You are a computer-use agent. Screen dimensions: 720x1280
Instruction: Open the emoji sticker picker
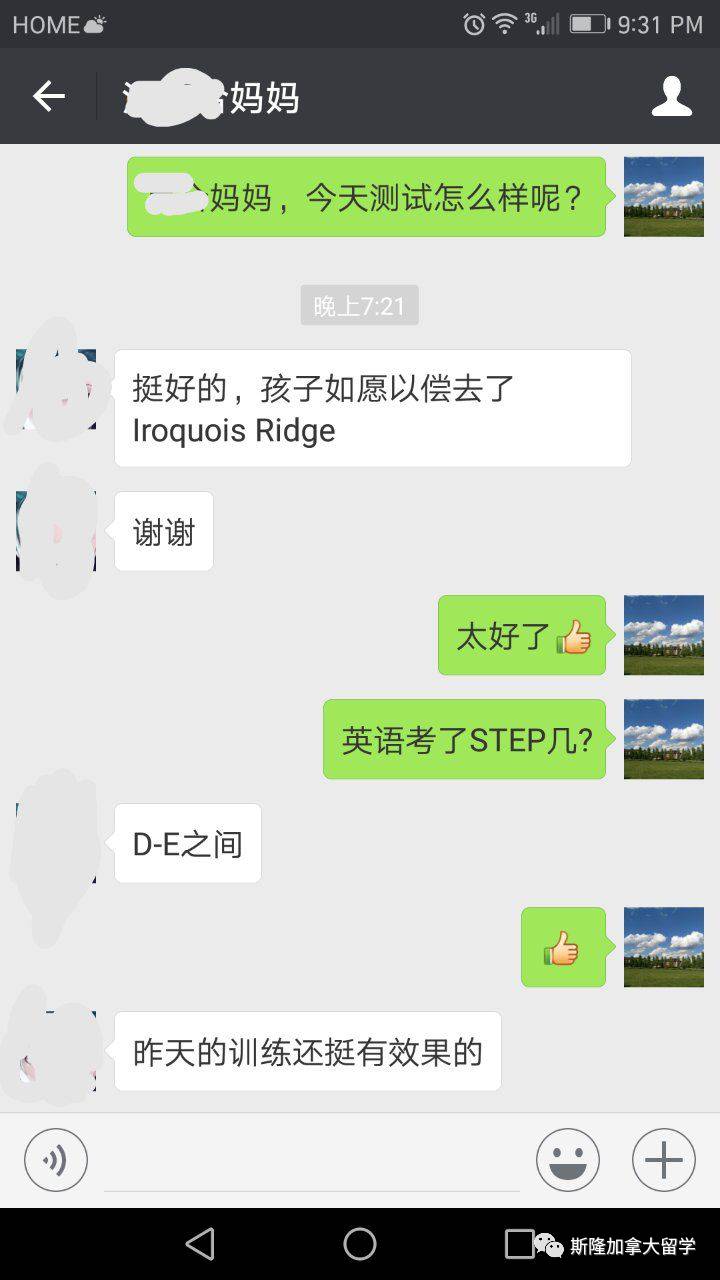pos(568,1160)
